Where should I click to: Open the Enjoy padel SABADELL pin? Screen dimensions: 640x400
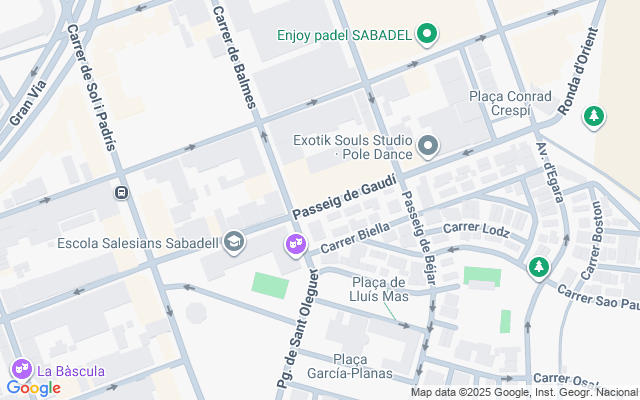coord(428,36)
